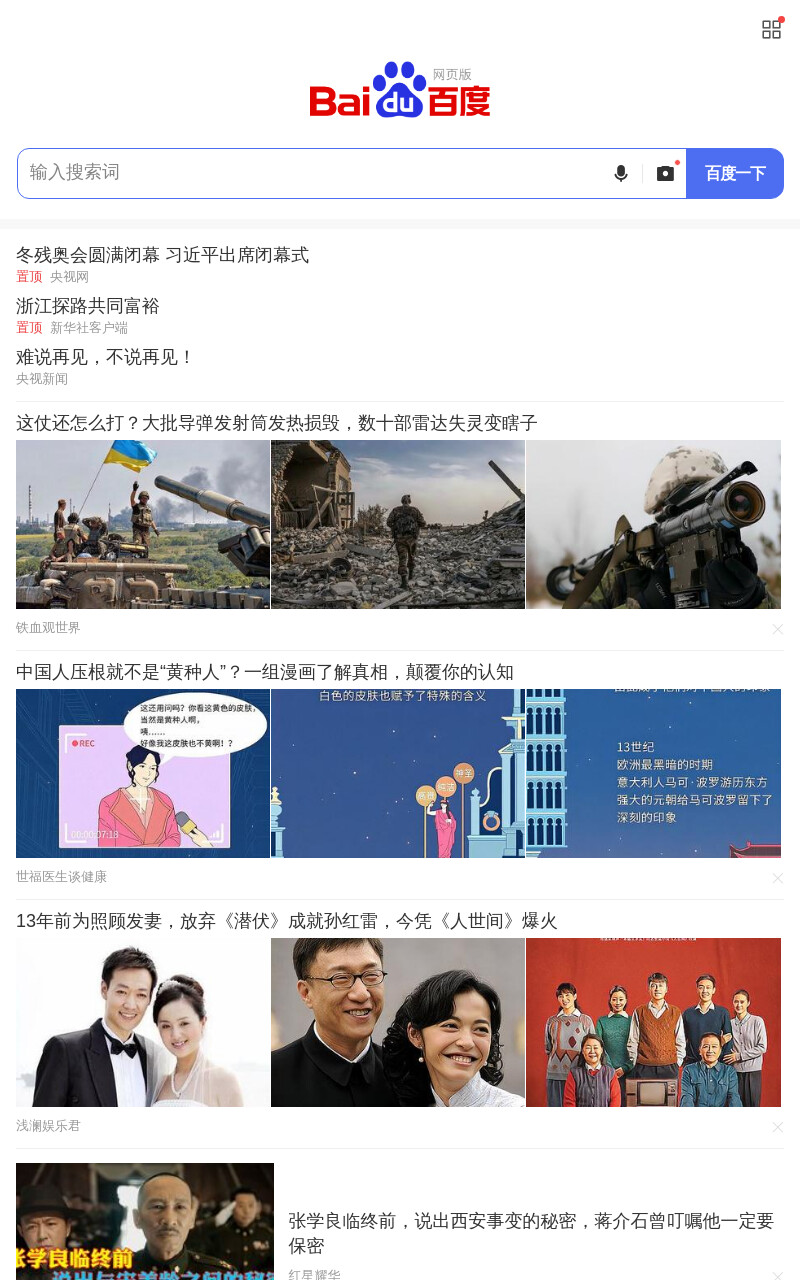Open article 张学良临终前，说出西安事变的秘密

point(532,1233)
